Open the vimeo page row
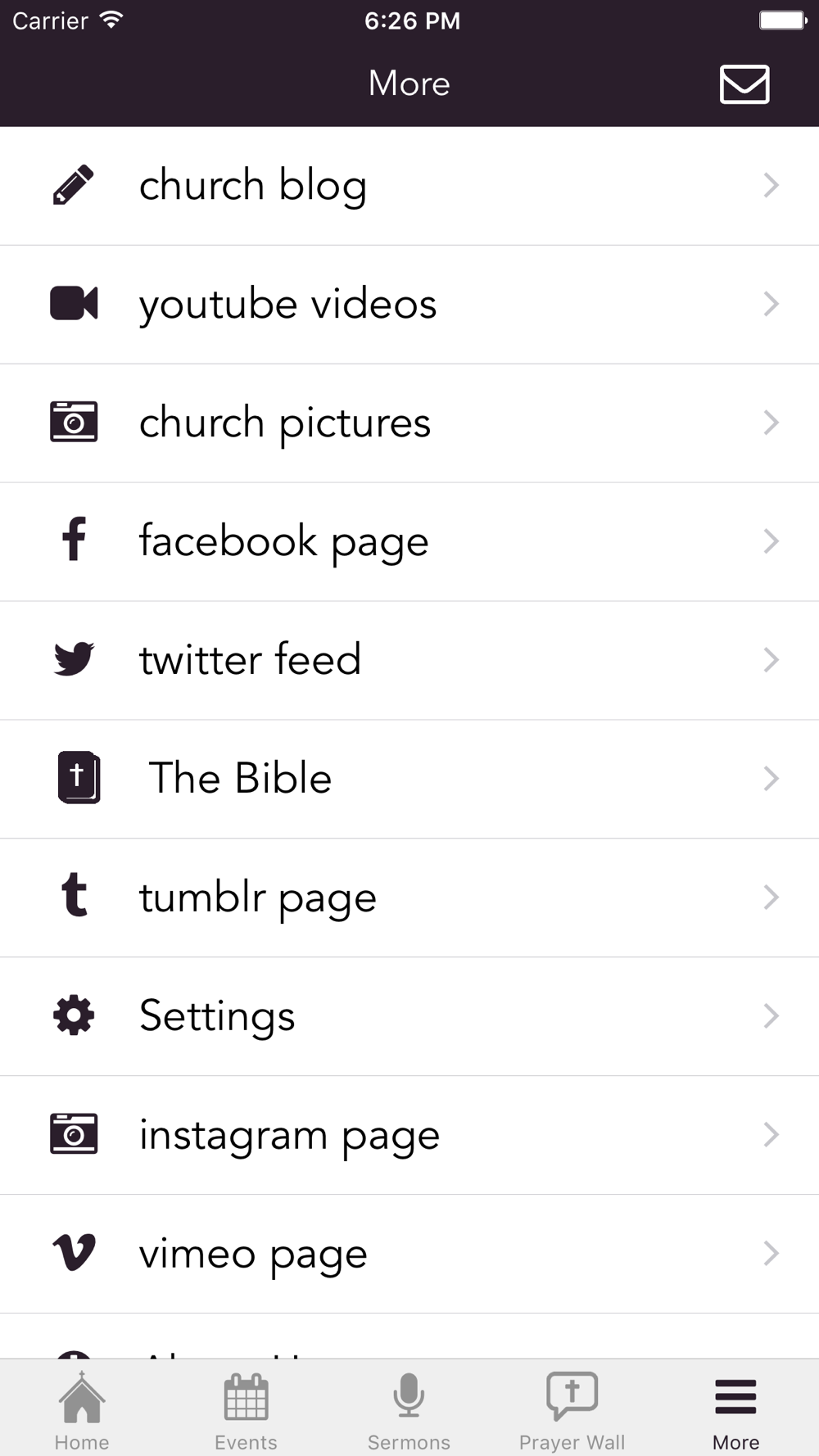 (409, 1255)
